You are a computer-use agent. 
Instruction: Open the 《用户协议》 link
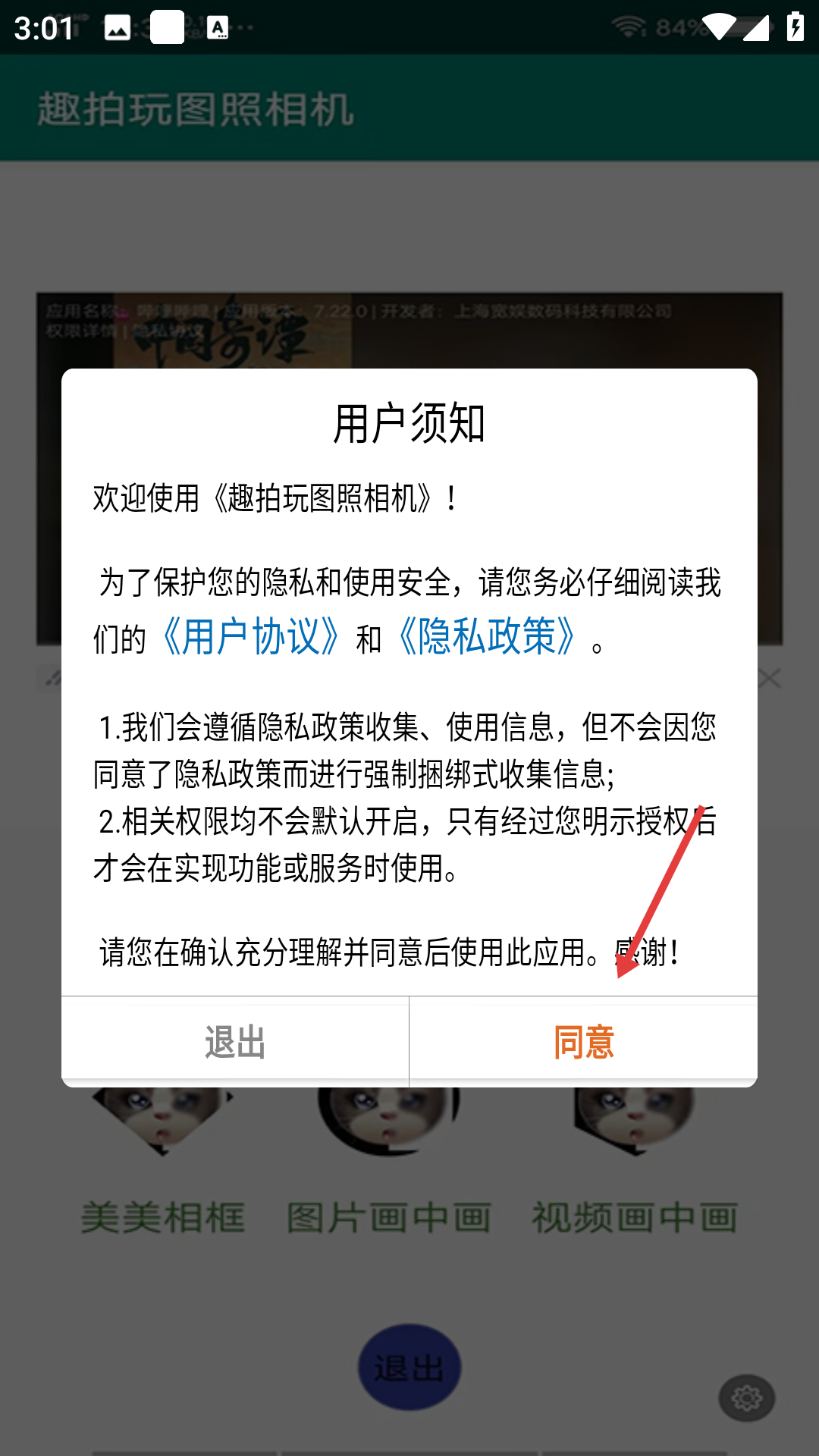pos(251,636)
